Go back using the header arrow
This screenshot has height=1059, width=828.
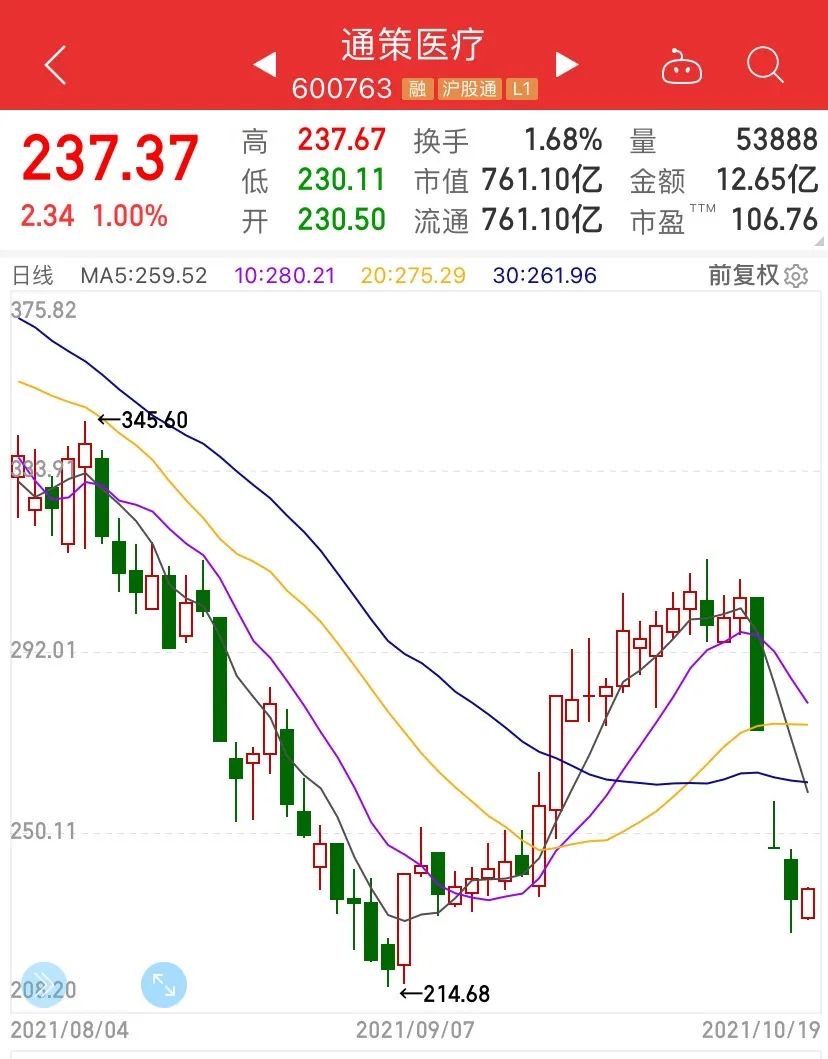click(56, 66)
